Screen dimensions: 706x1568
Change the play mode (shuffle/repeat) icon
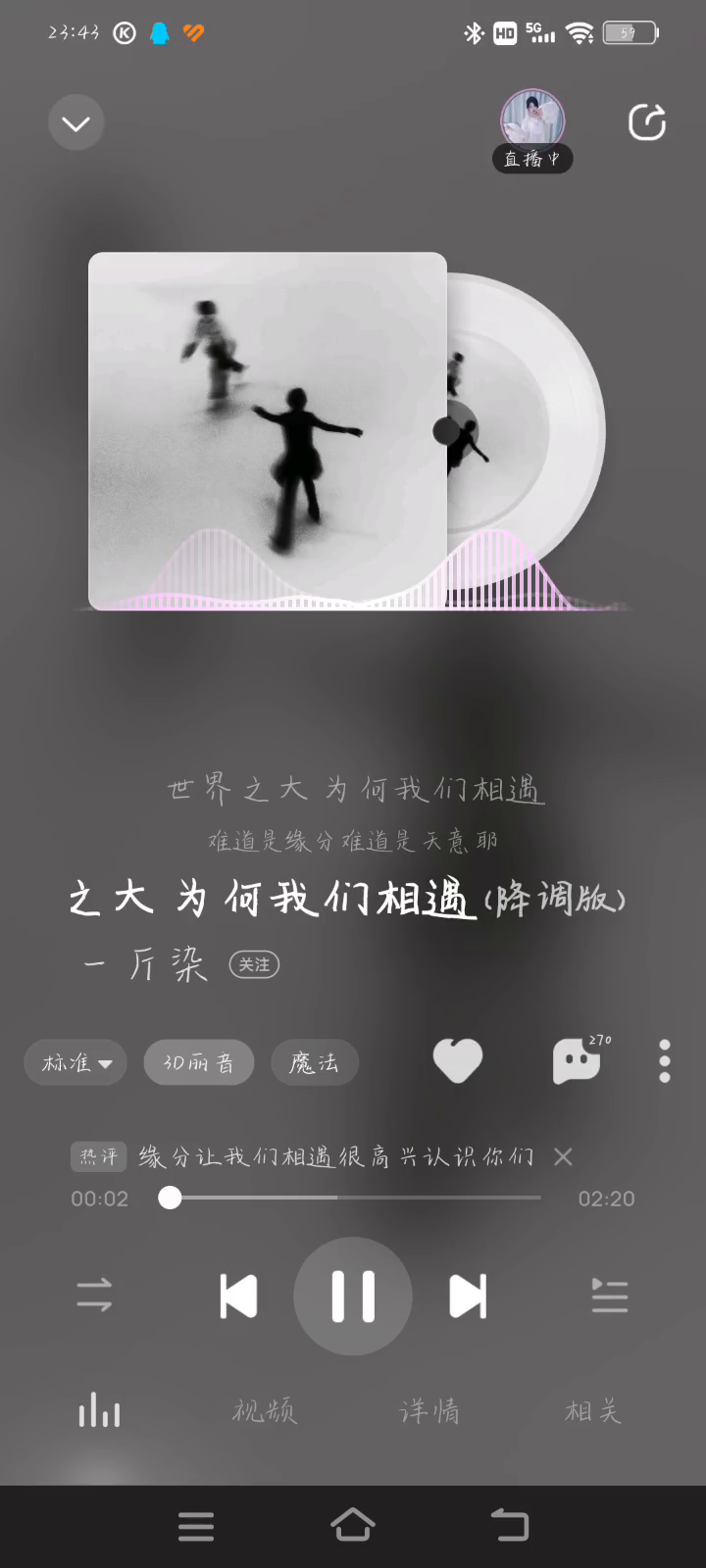pos(94,1296)
